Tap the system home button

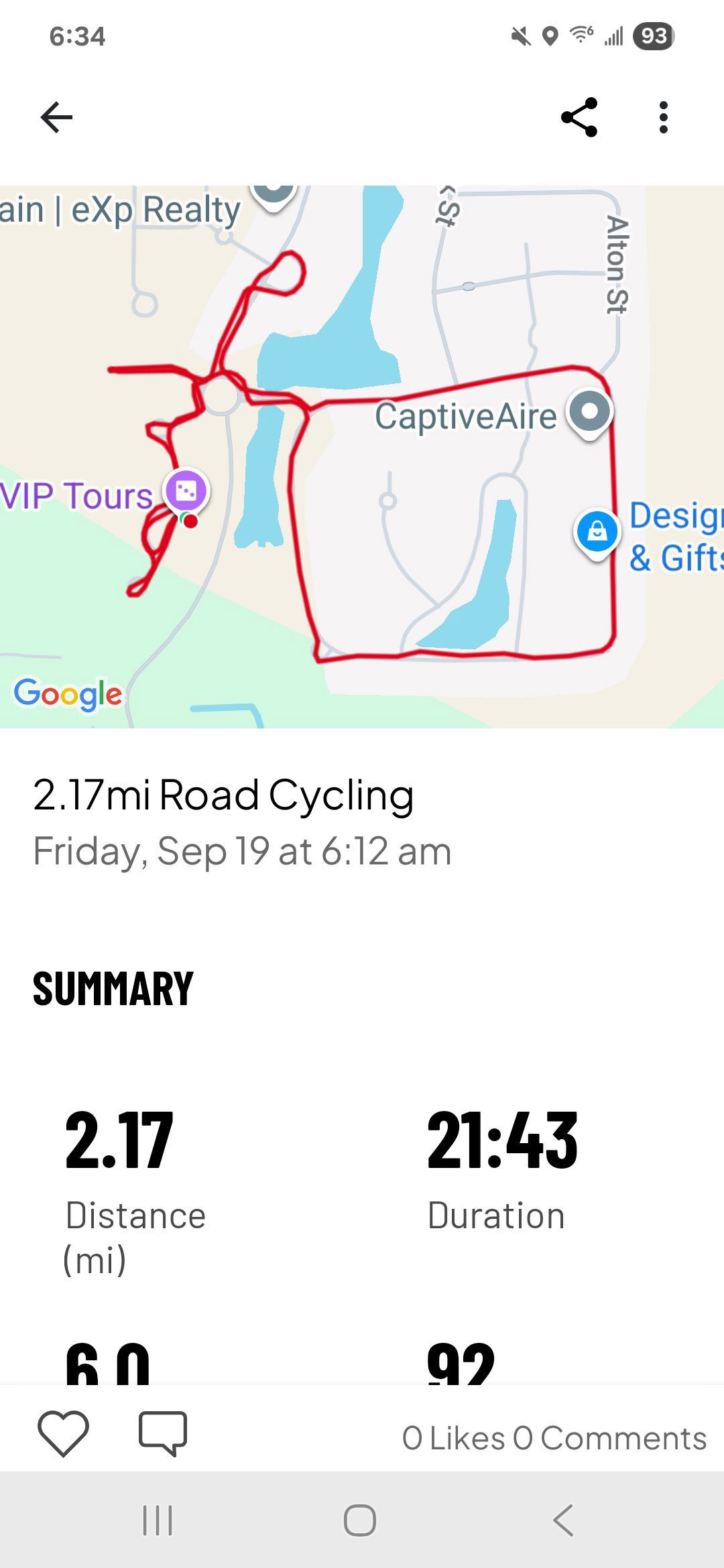[360, 1520]
